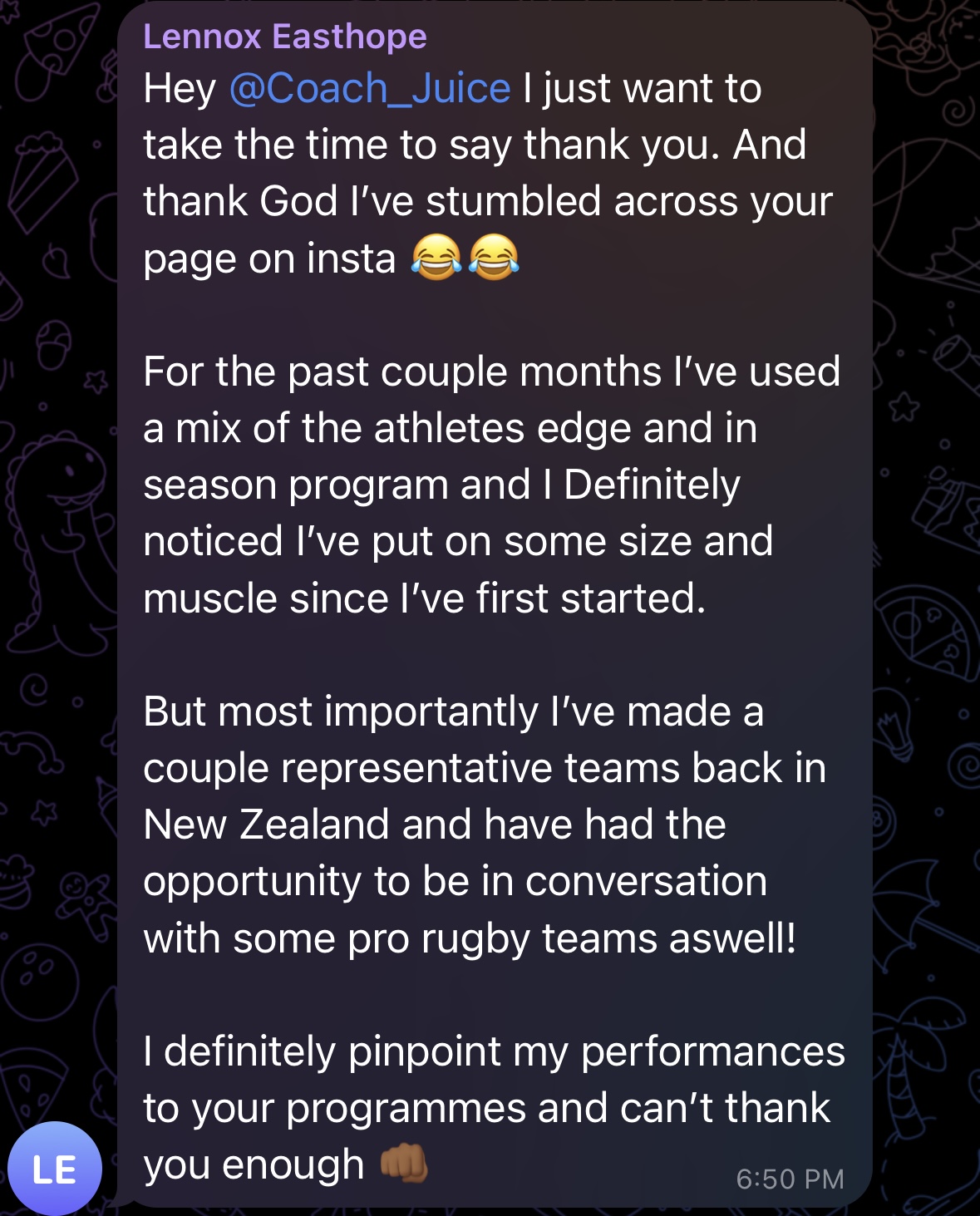Tap the LE profile avatar
The width and height of the screenshot is (980, 1216).
(55, 1169)
